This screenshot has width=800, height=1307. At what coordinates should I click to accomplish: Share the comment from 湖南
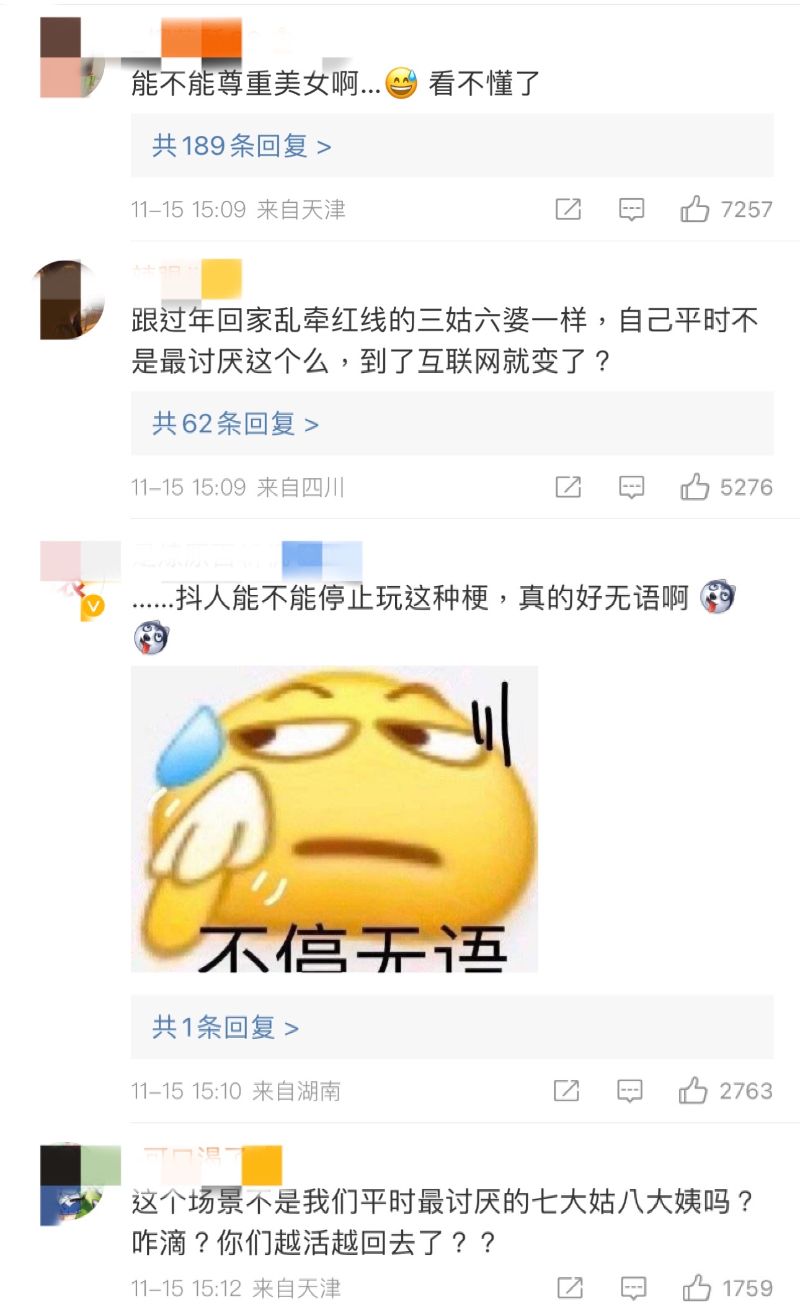click(567, 1090)
